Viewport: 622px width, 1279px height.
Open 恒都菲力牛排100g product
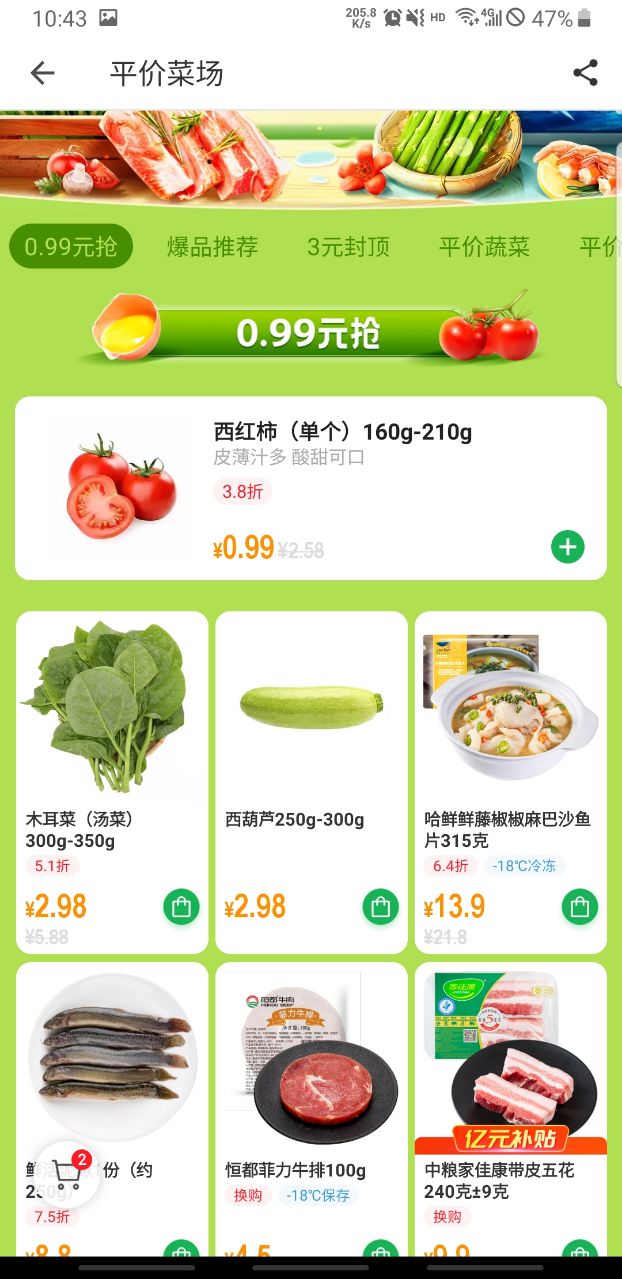click(x=311, y=1080)
